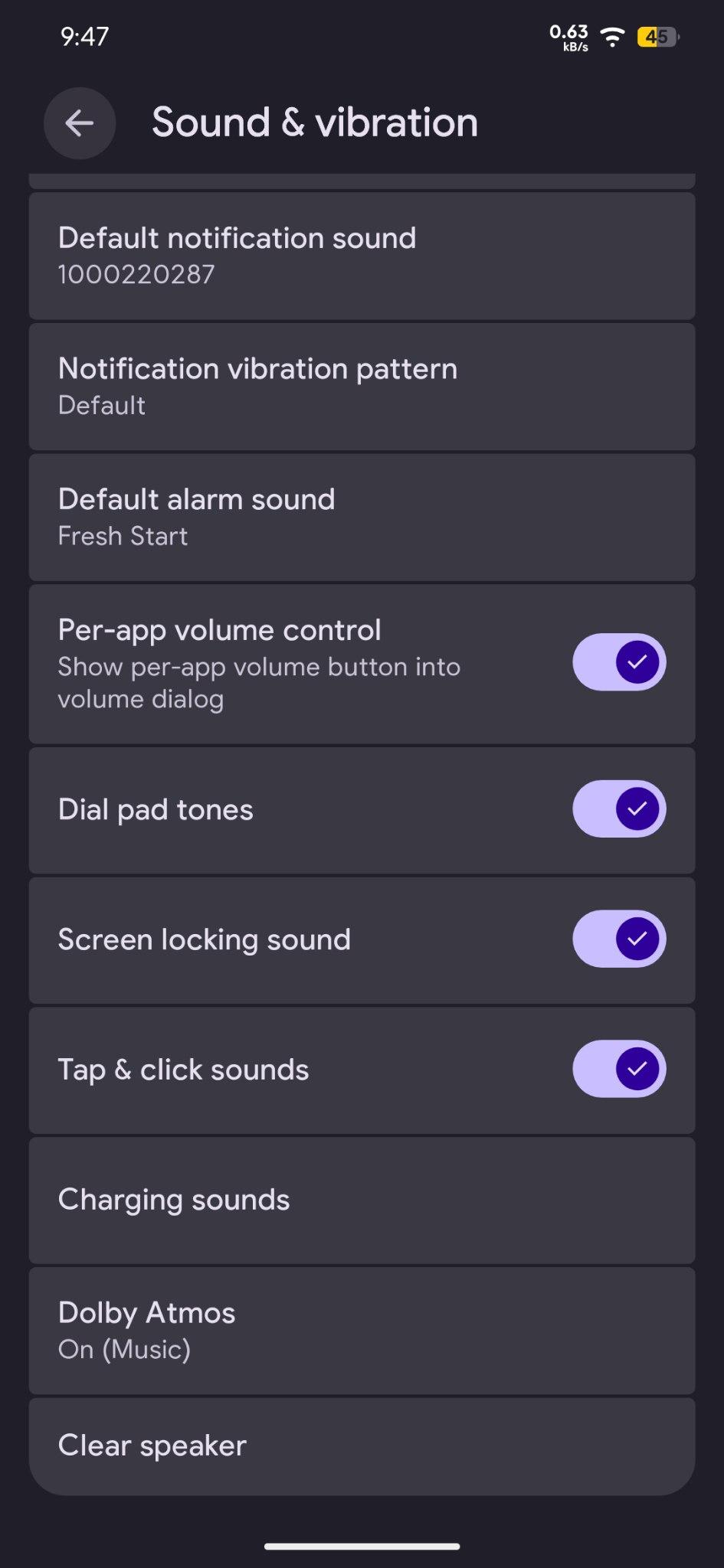Switch off Tap & click sounds
The width and height of the screenshot is (724, 1568).
(x=619, y=1070)
